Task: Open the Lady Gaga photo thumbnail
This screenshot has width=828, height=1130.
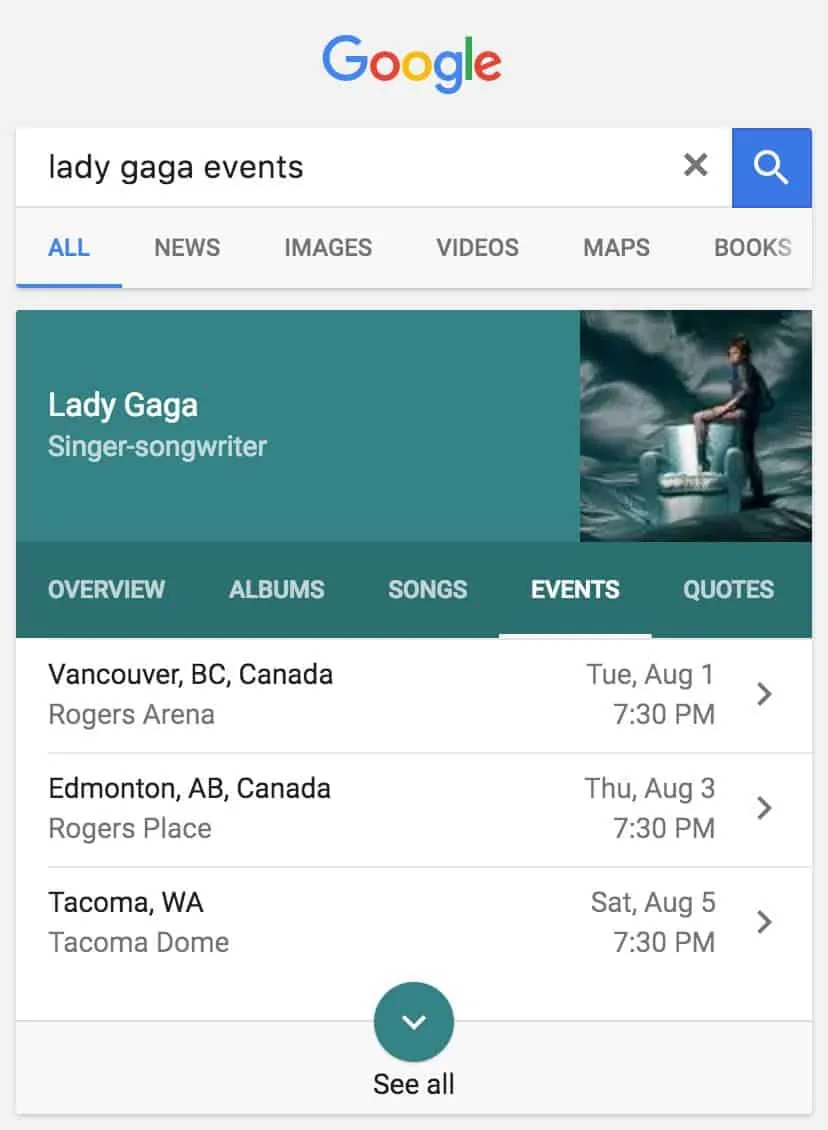Action: point(695,426)
